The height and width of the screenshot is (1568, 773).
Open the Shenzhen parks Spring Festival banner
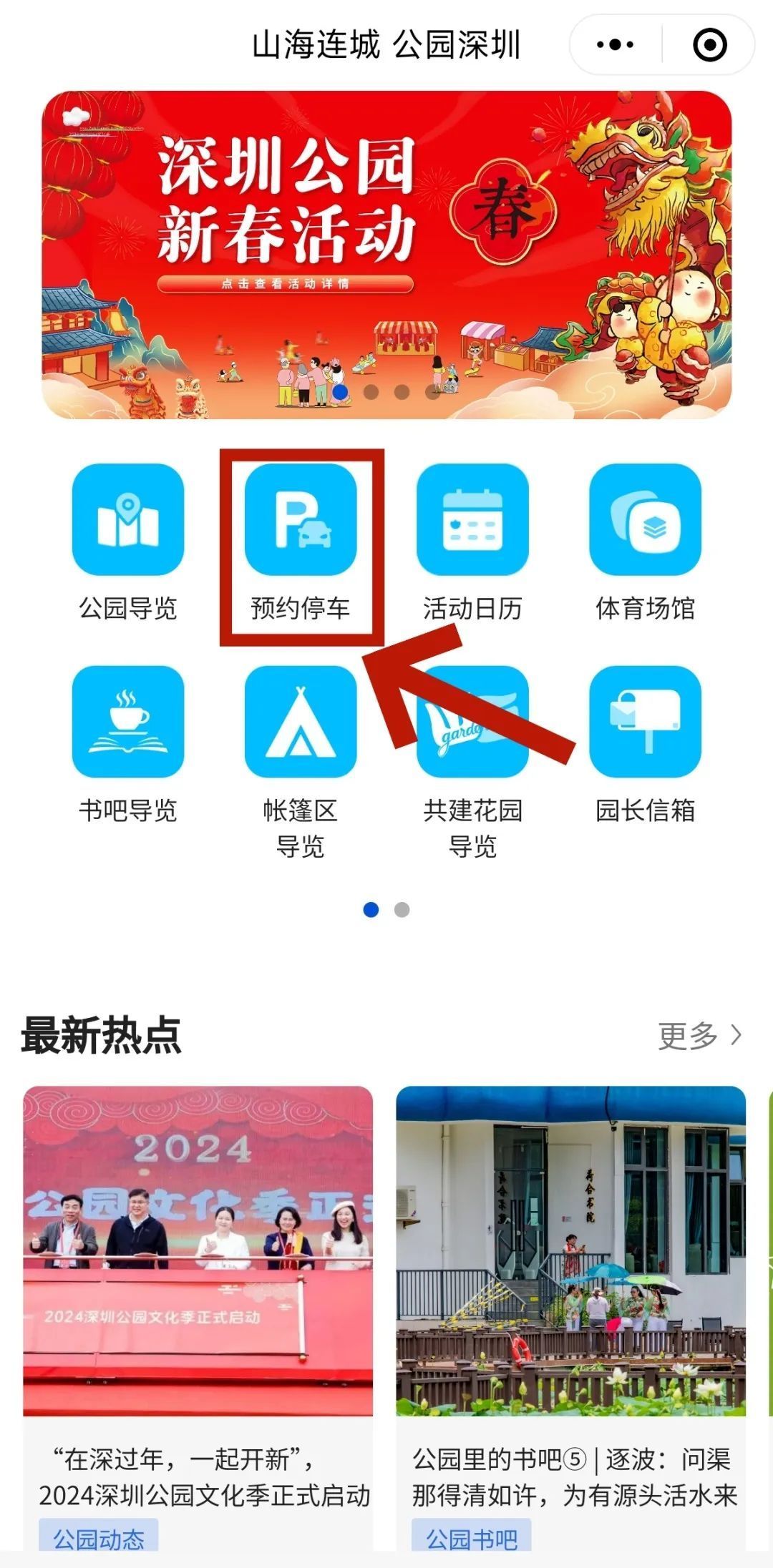coord(386,254)
